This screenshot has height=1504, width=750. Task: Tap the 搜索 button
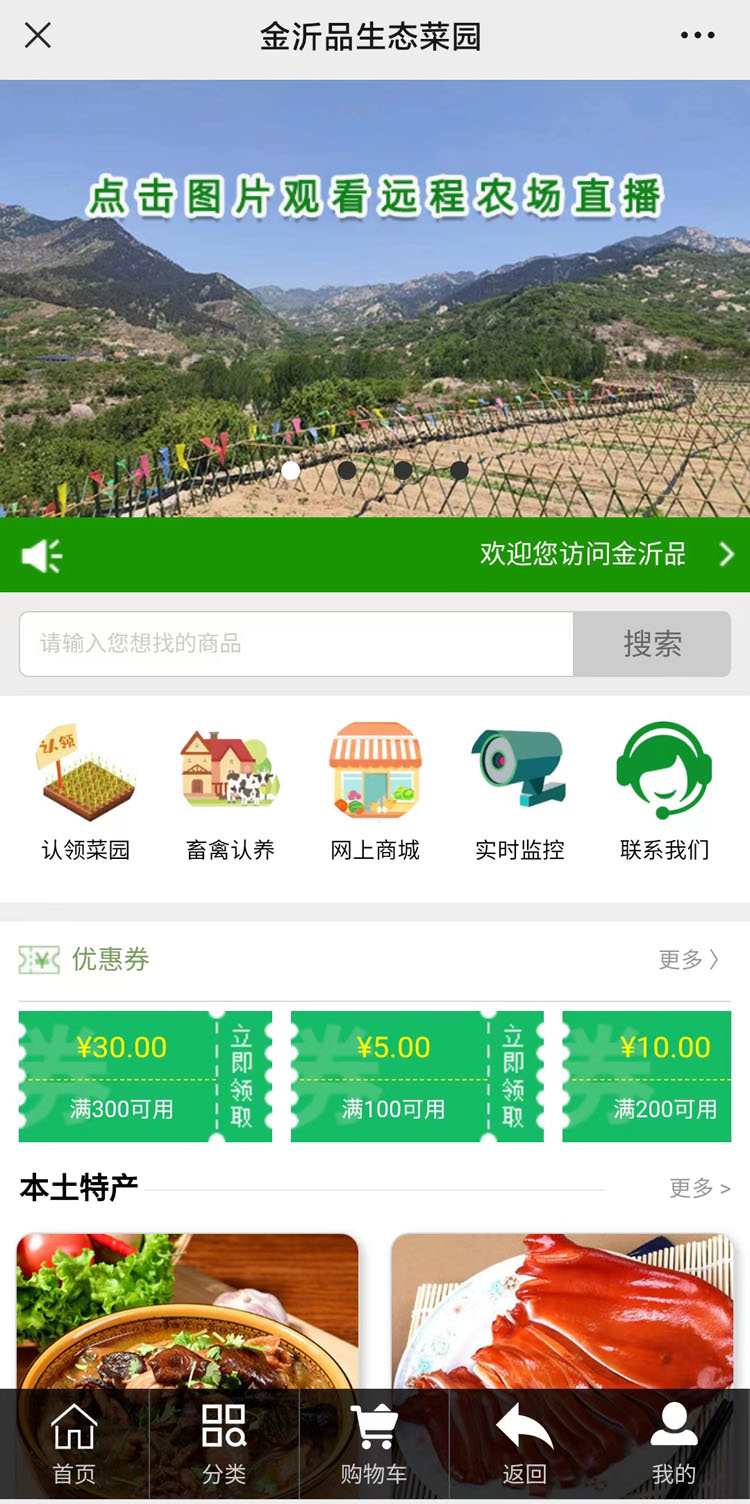coord(652,644)
